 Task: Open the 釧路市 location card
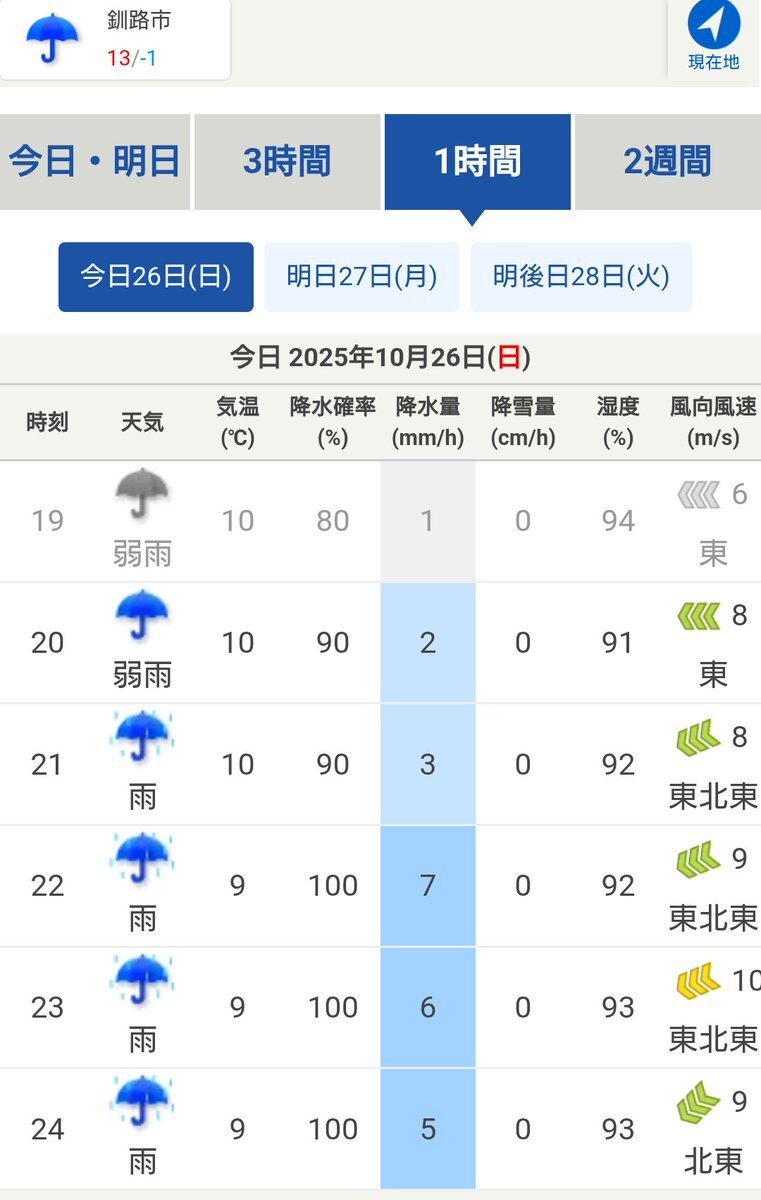(114, 39)
